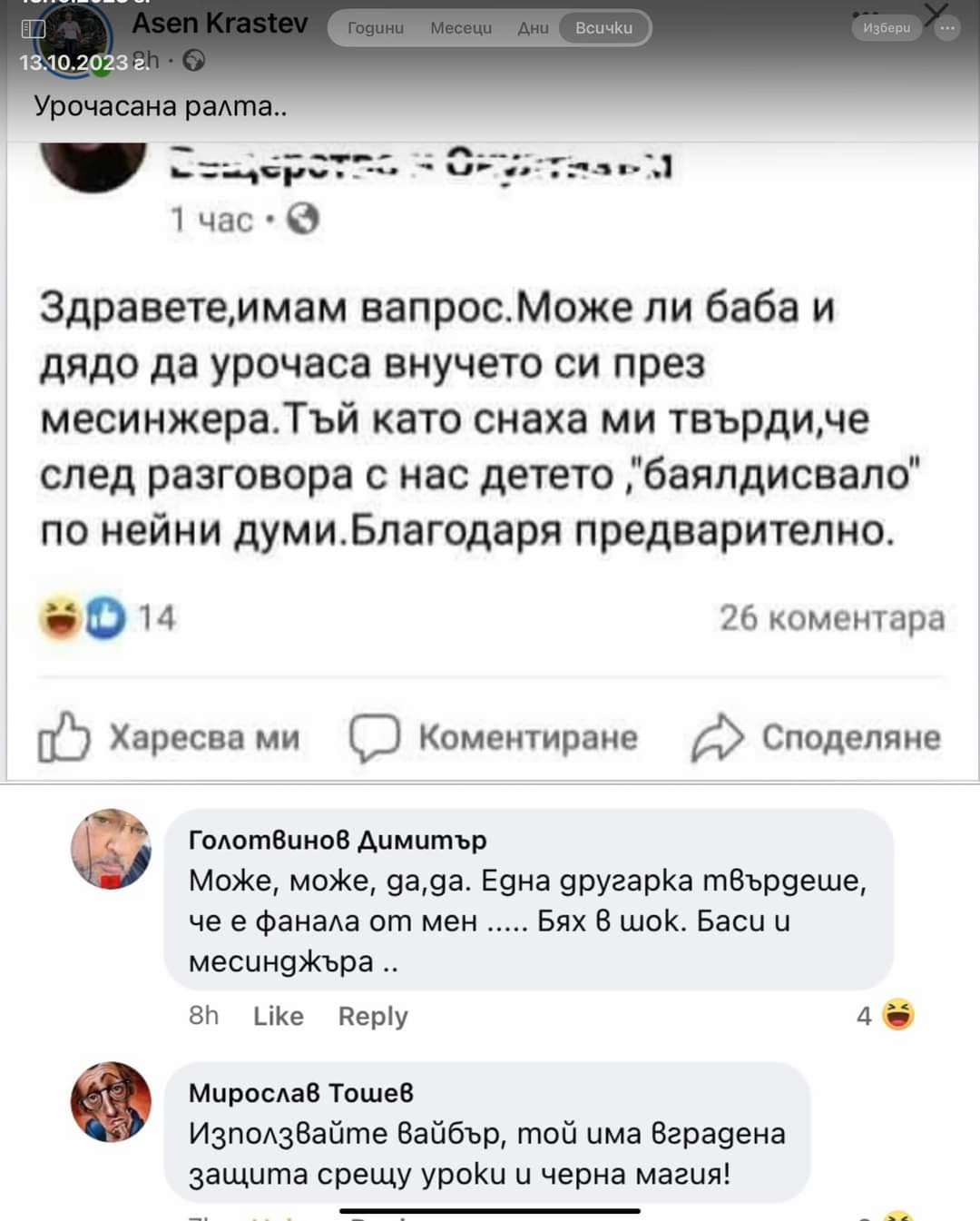980x1221 pixels.
Task: Toggle the aspect ratio grid icon
Action: click(33, 29)
